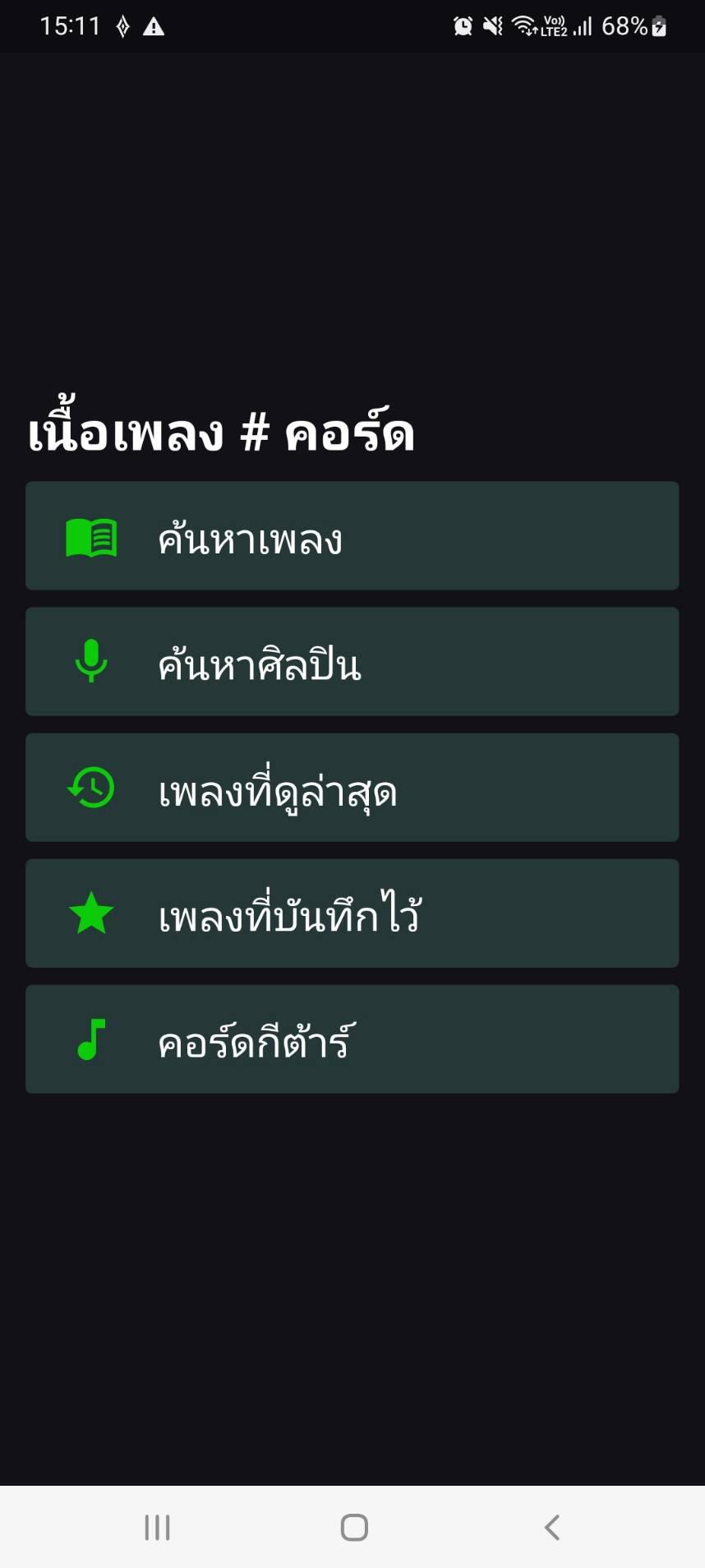Go to the home screen
The width and height of the screenshot is (705, 1568).
(x=354, y=1528)
